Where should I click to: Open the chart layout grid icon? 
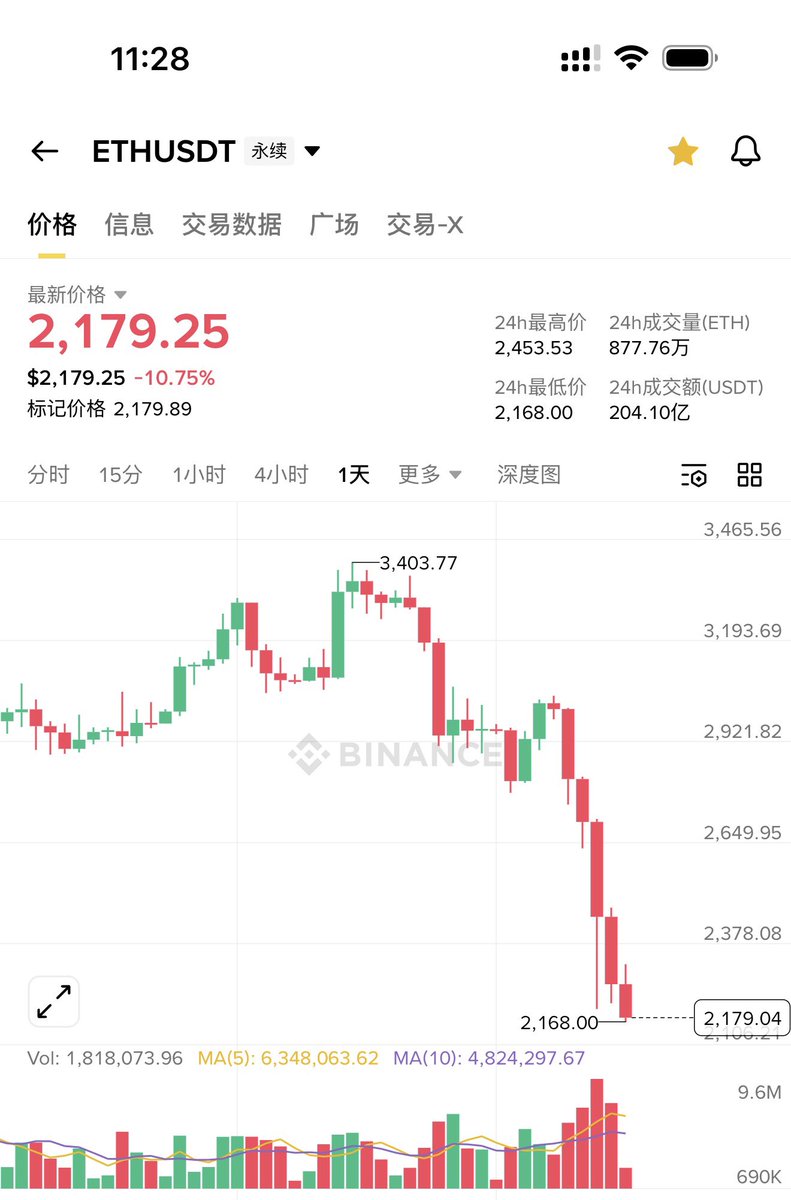tap(749, 475)
